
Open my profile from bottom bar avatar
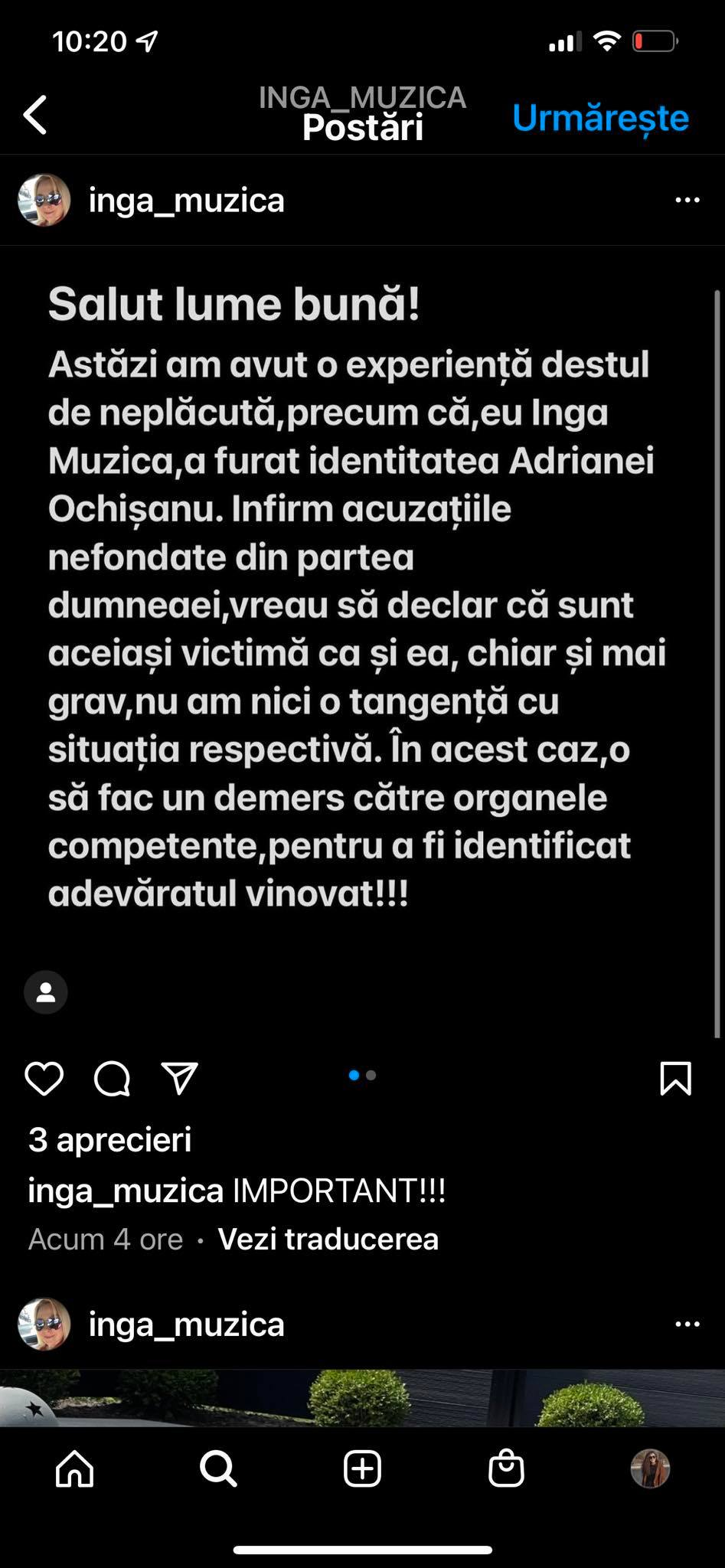click(650, 1468)
